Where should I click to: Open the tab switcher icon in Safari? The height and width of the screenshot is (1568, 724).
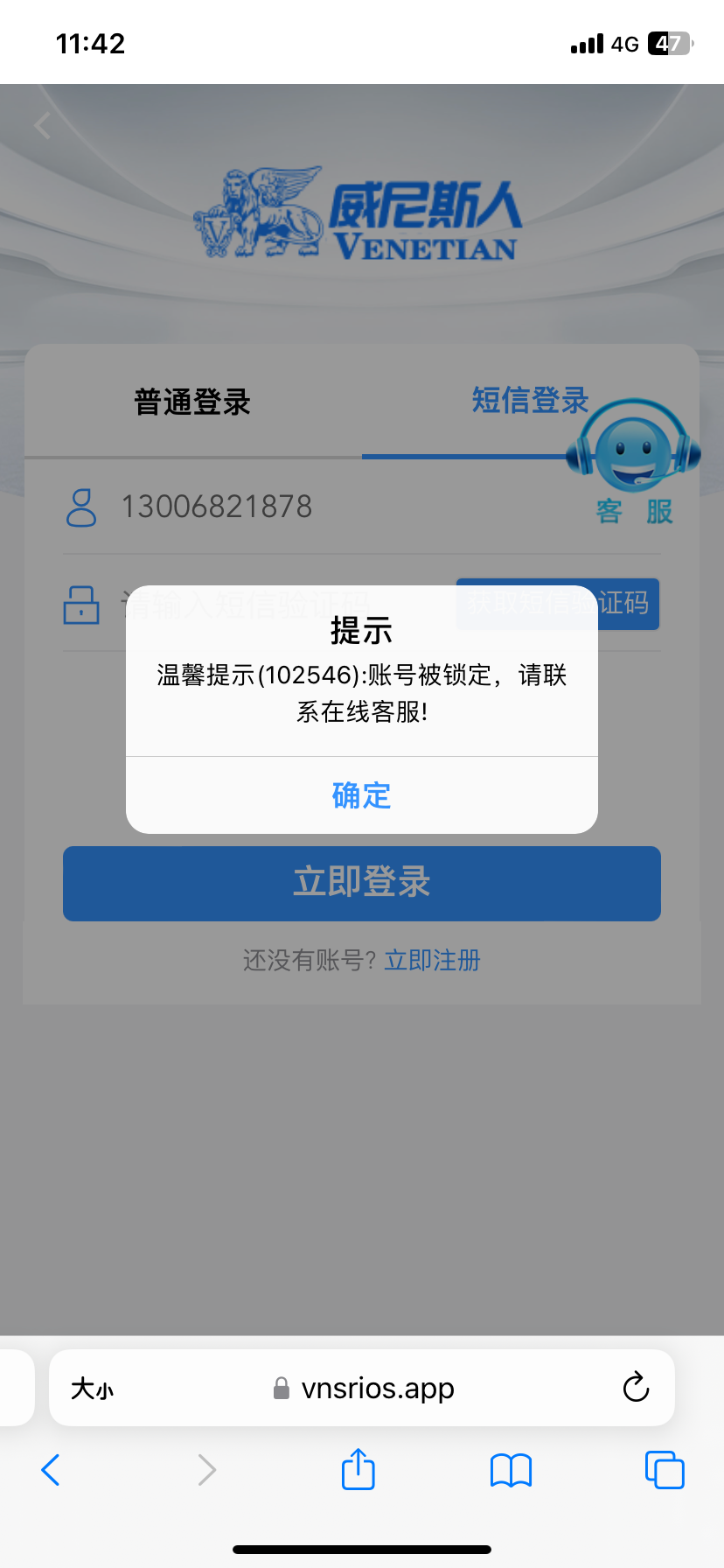pyautogui.click(x=665, y=1470)
